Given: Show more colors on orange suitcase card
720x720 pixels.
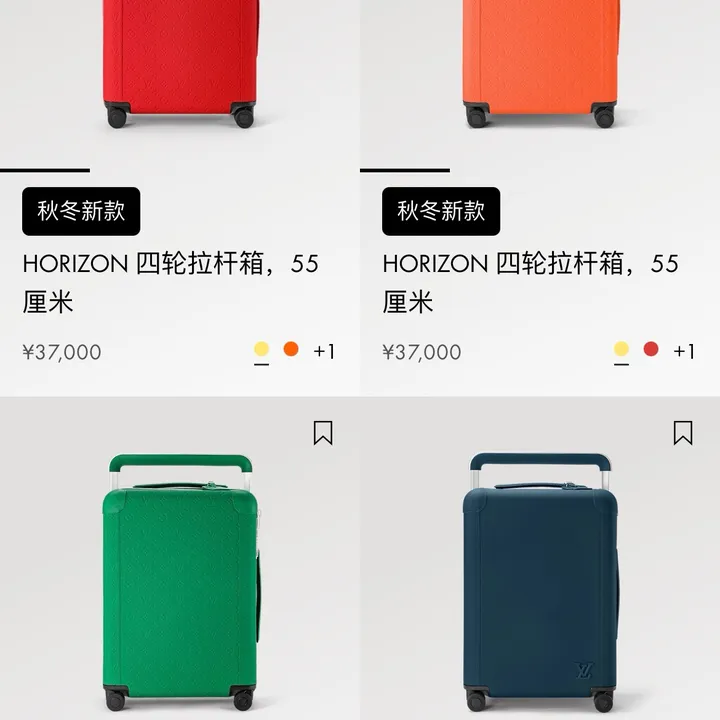Looking at the screenshot, I should (684, 351).
